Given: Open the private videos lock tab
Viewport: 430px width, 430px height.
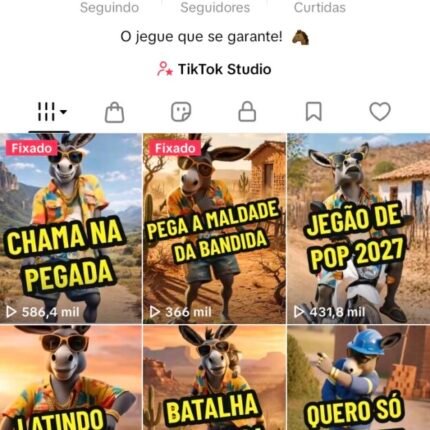Looking at the screenshot, I should [247, 112].
